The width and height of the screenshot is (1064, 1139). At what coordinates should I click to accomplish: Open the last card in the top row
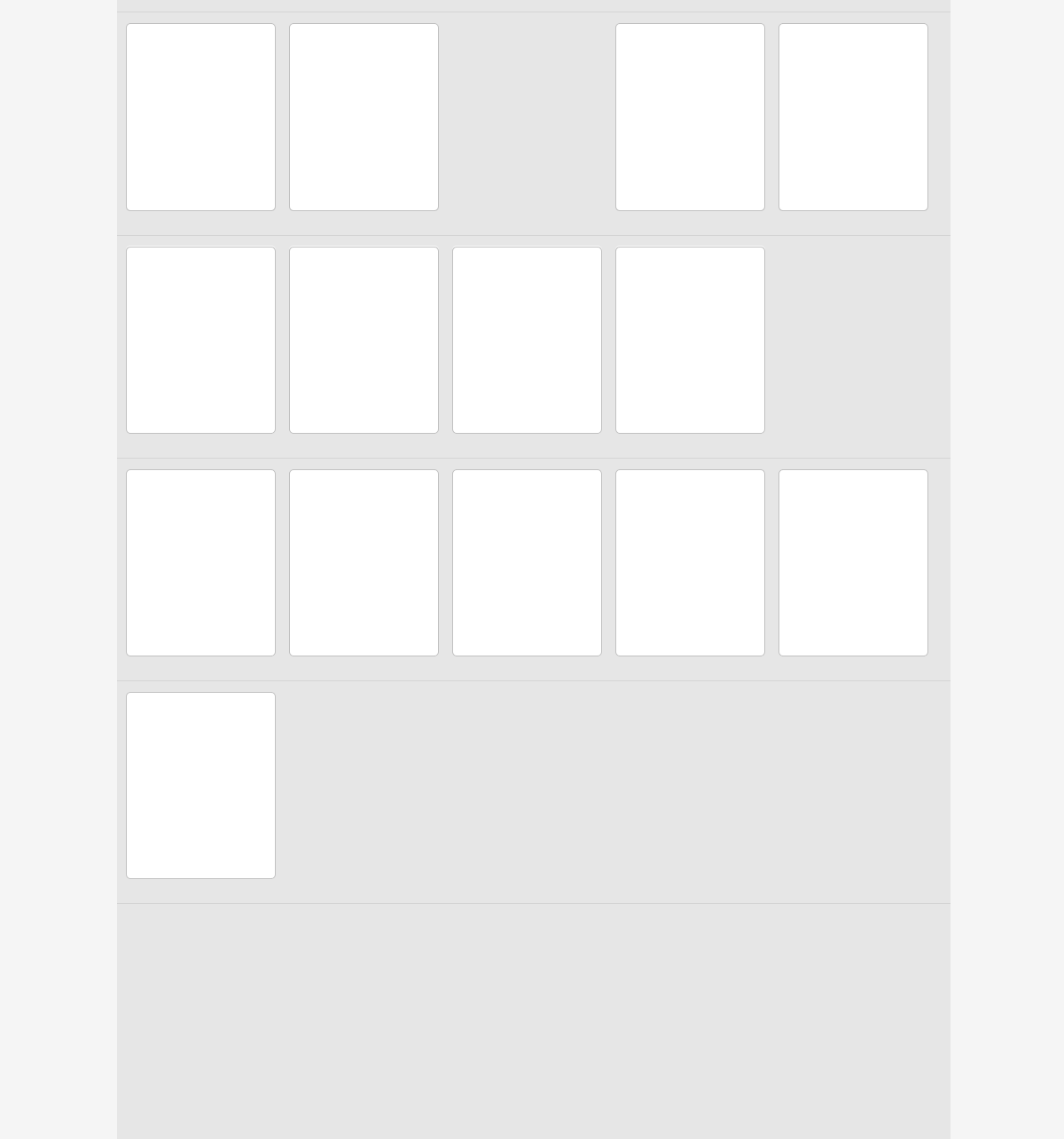pos(853,117)
